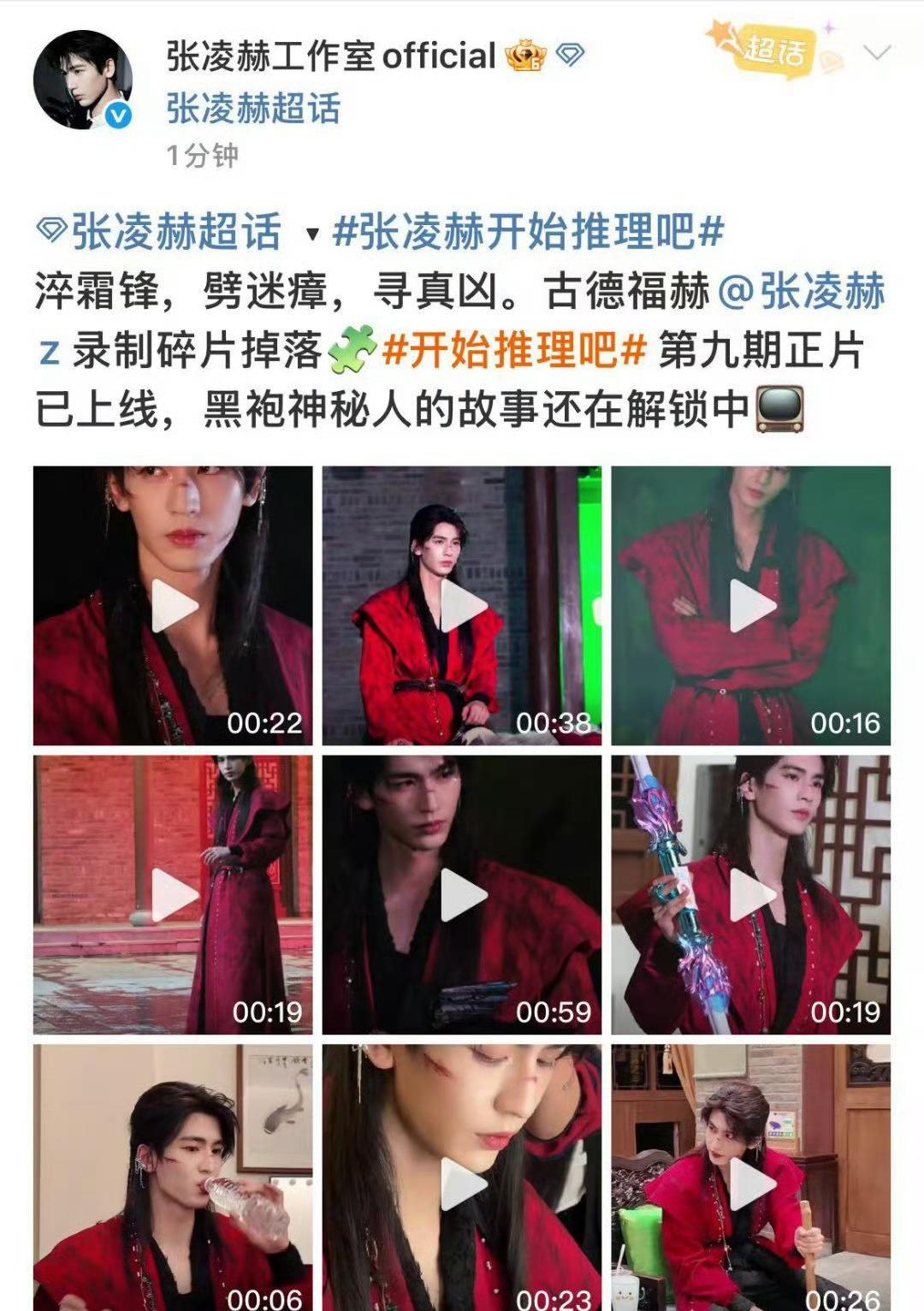Open mention @张凌赫z
924x1311 pixels.
[x=802, y=292]
